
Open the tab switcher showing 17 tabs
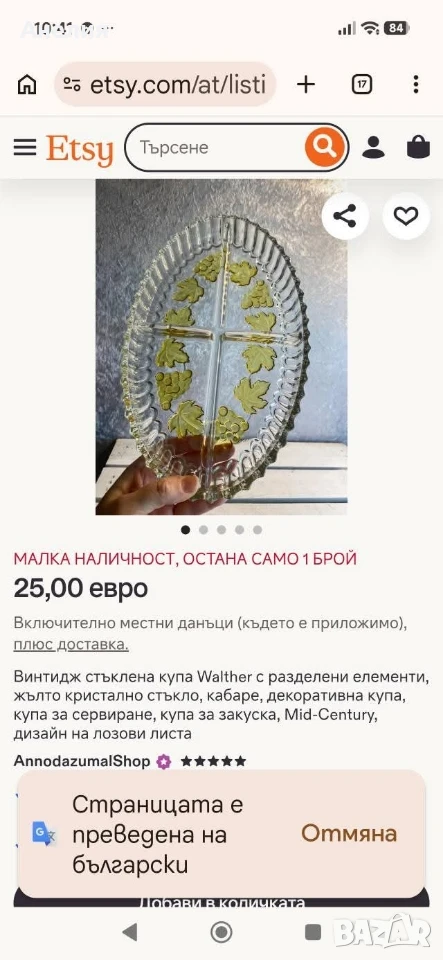[362, 84]
